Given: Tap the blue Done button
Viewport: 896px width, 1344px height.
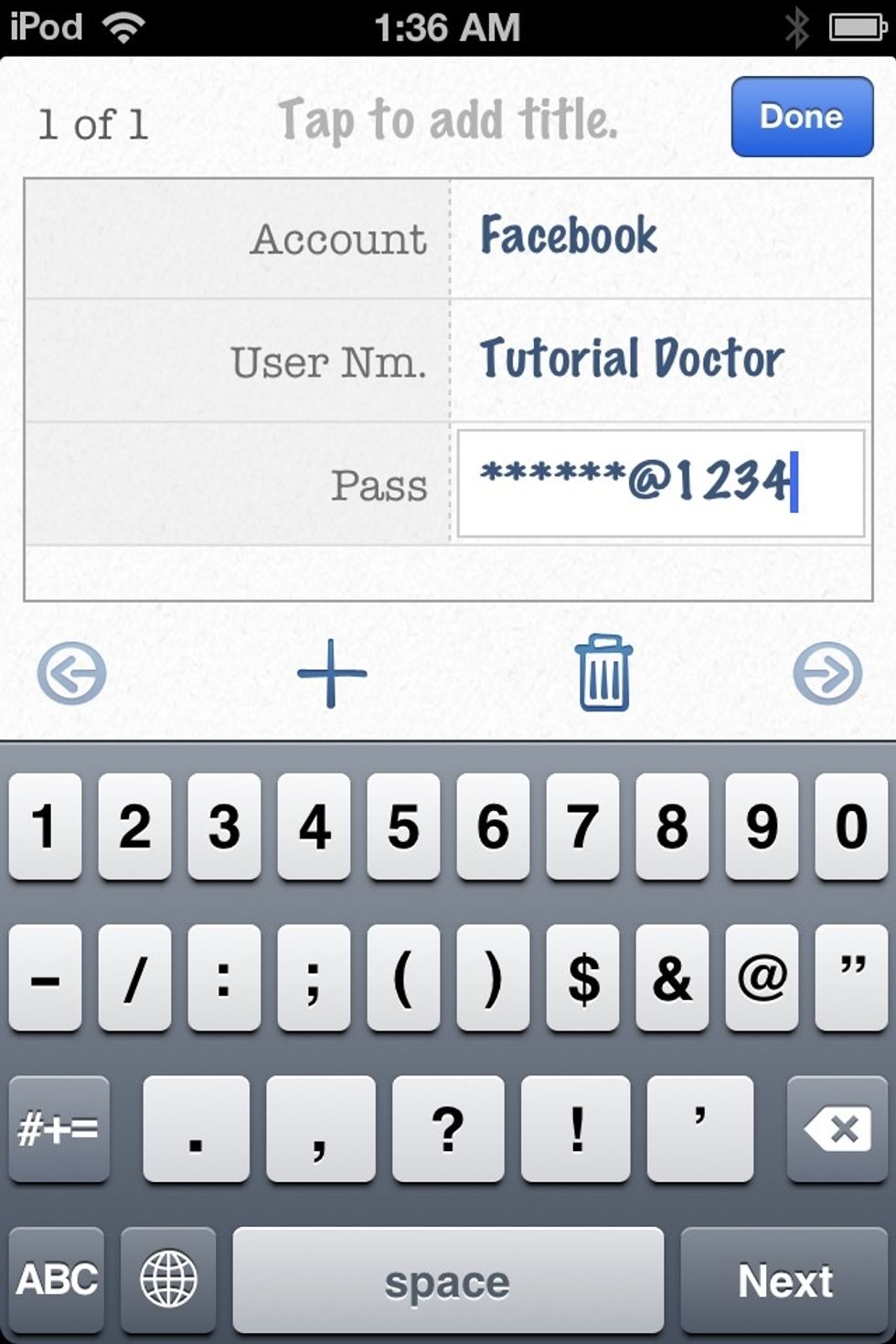Looking at the screenshot, I should click(801, 117).
